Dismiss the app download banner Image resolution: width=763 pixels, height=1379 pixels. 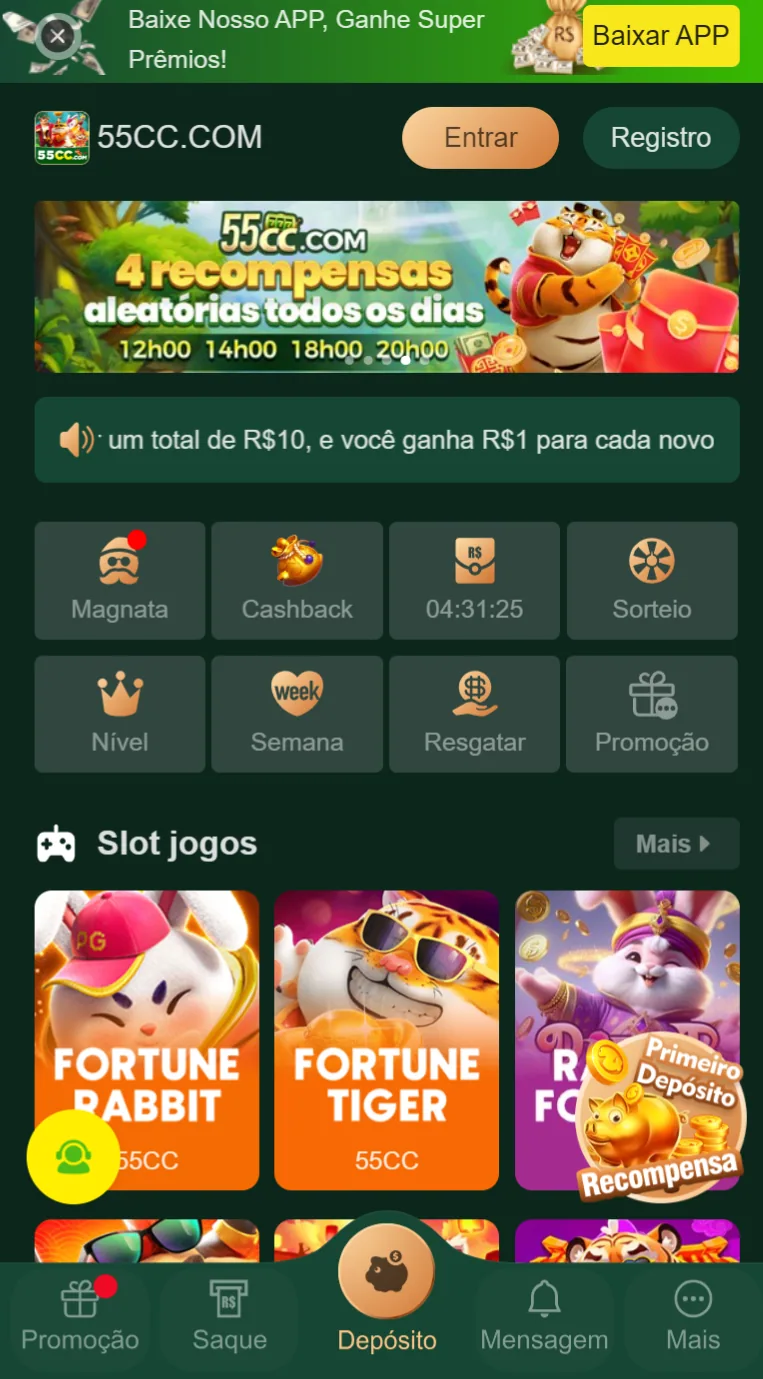tap(58, 37)
